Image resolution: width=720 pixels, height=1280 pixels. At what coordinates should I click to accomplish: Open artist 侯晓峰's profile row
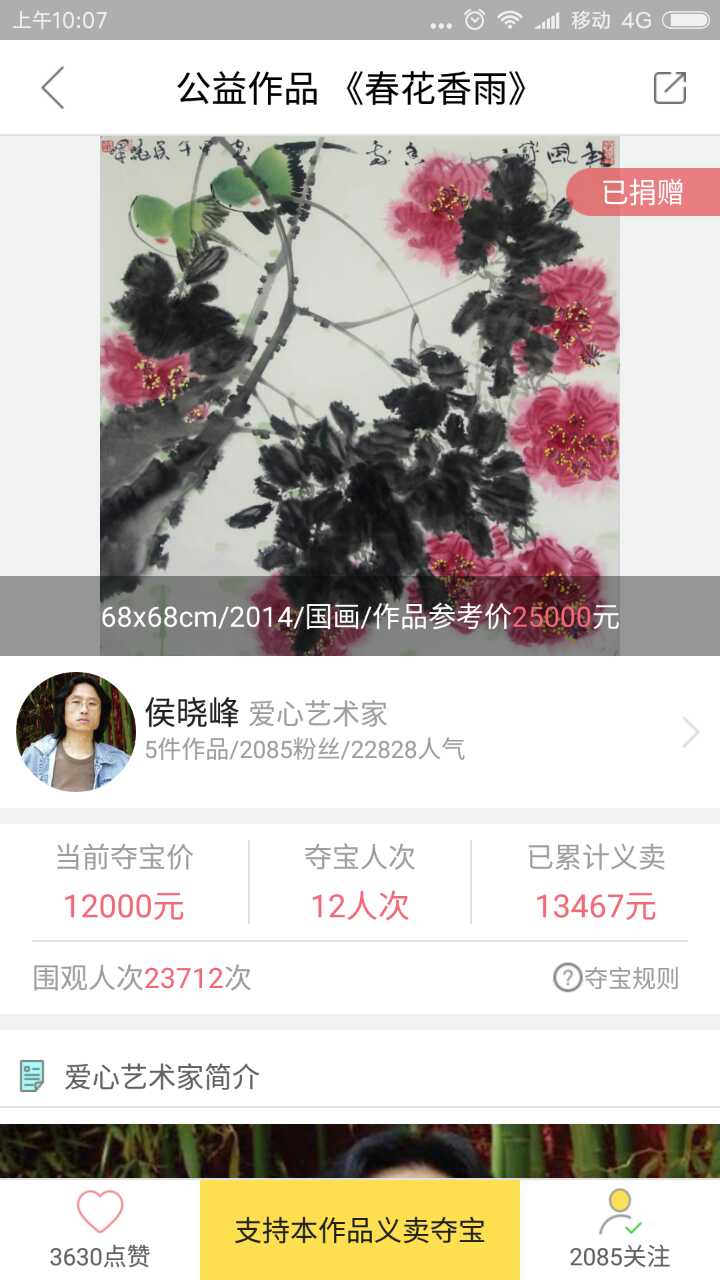point(360,732)
